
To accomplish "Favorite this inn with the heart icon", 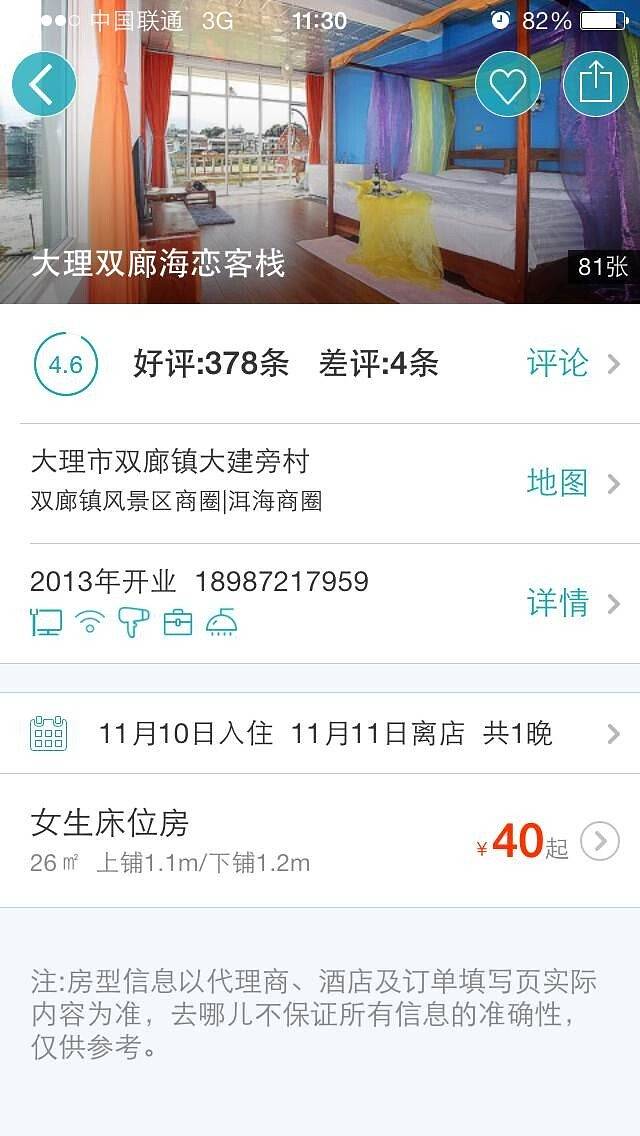I will (x=508, y=84).
